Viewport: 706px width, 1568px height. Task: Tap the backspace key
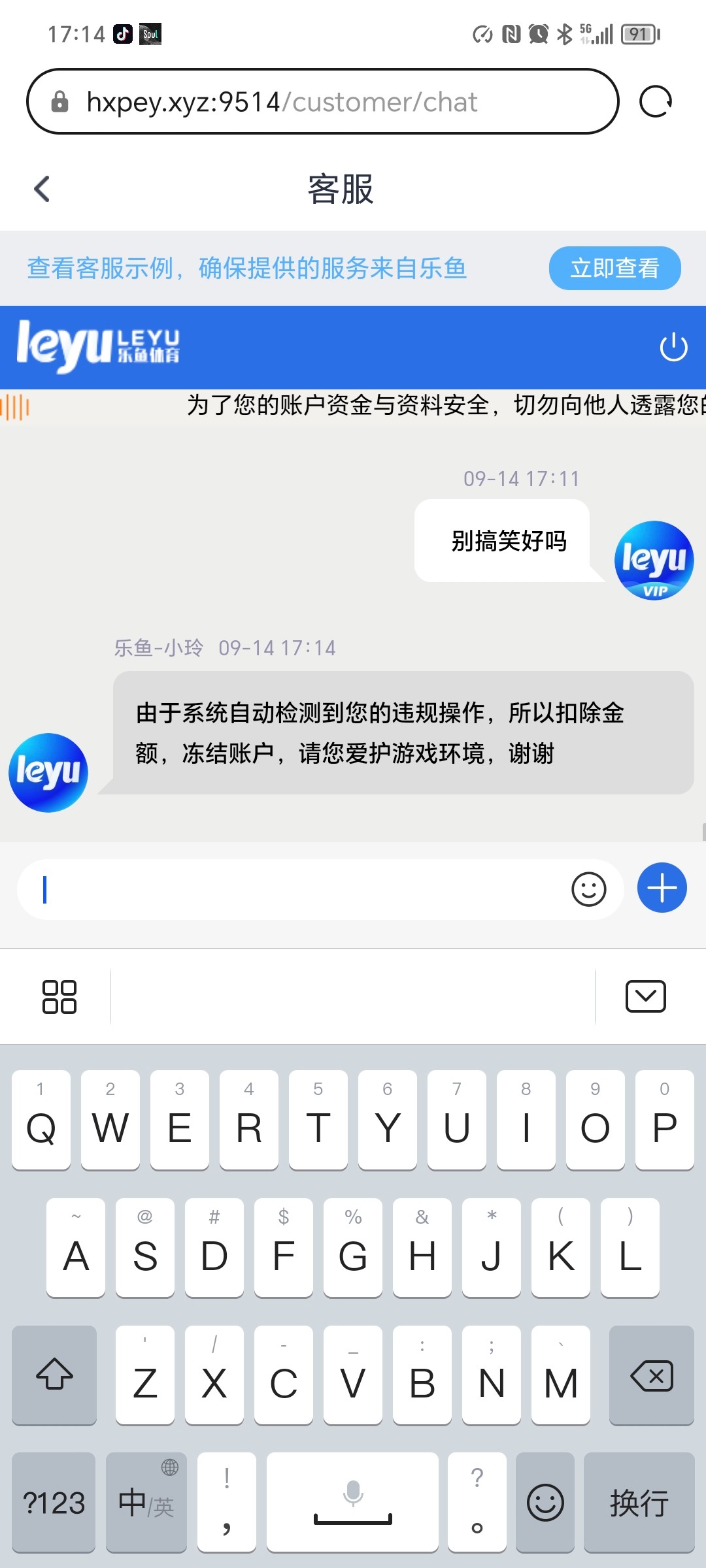[x=651, y=1375]
